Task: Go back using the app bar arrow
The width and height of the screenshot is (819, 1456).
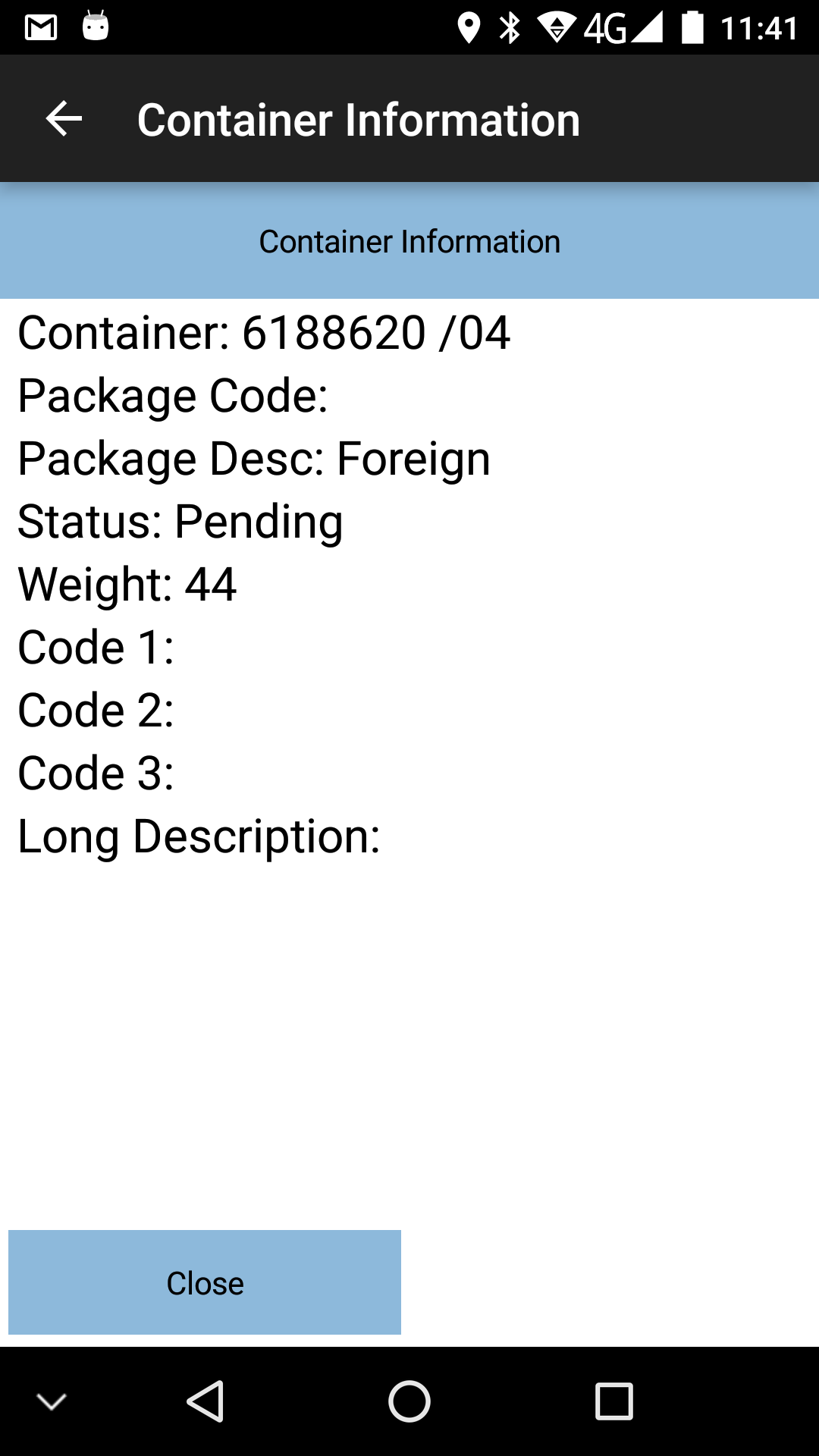Action: pyautogui.click(x=64, y=119)
